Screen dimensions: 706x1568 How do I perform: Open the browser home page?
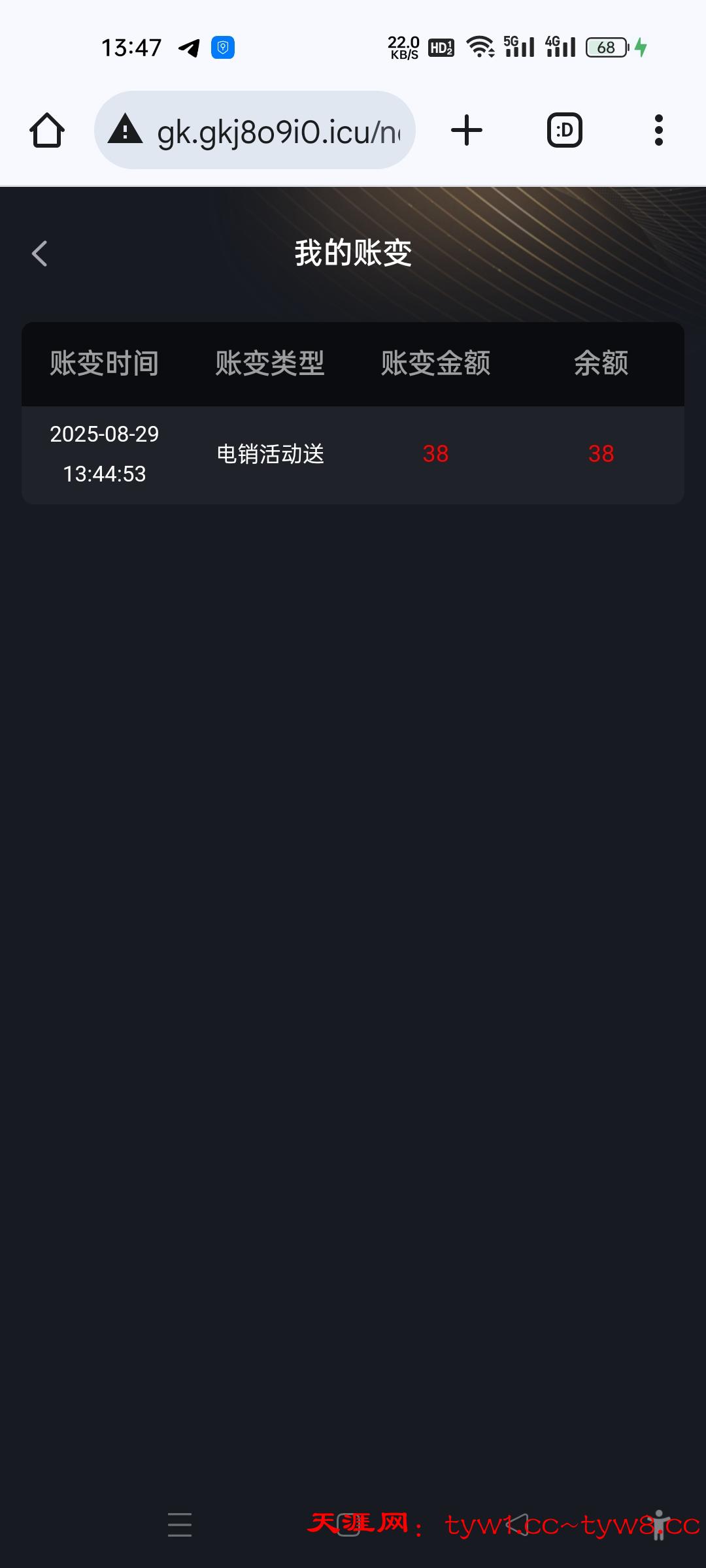47,130
